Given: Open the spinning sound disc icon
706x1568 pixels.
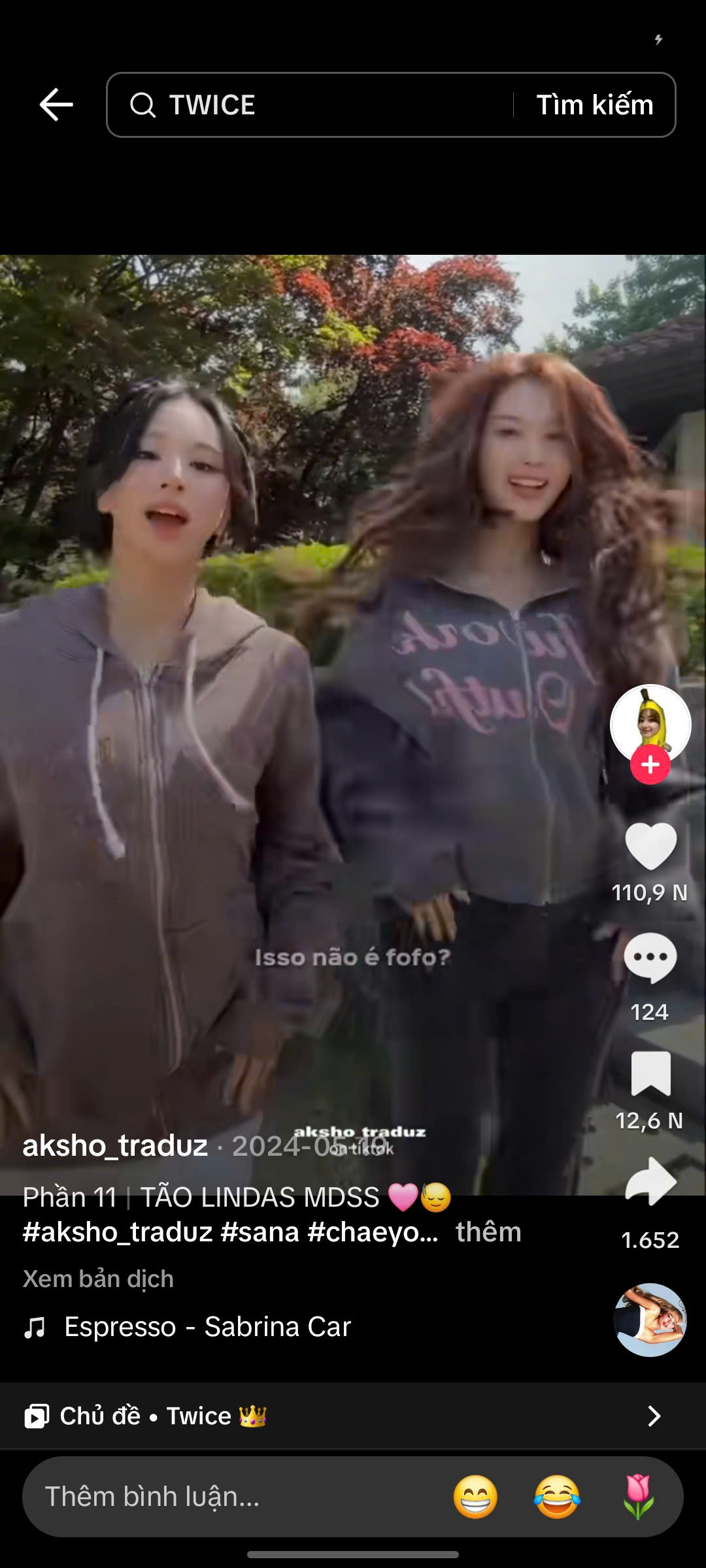Looking at the screenshot, I should [650, 1320].
